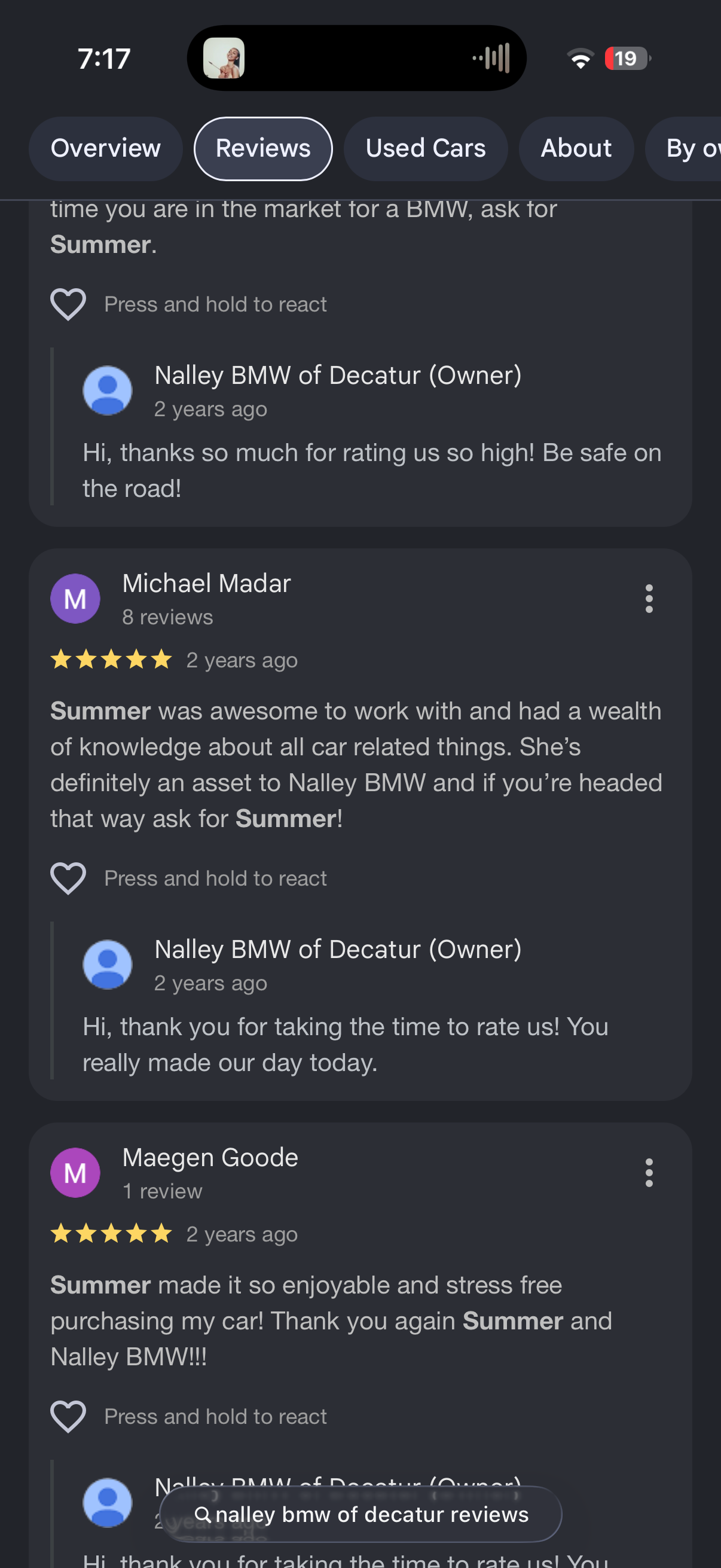Open Michael Madar's profile avatar

[x=75, y=599]
